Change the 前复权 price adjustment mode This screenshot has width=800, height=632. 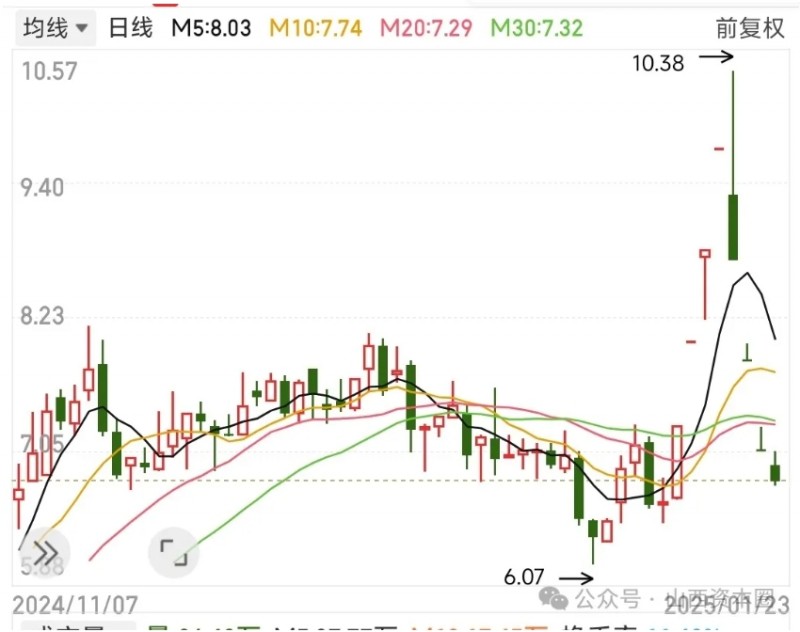pyautogui.click(x=750, y=28)
